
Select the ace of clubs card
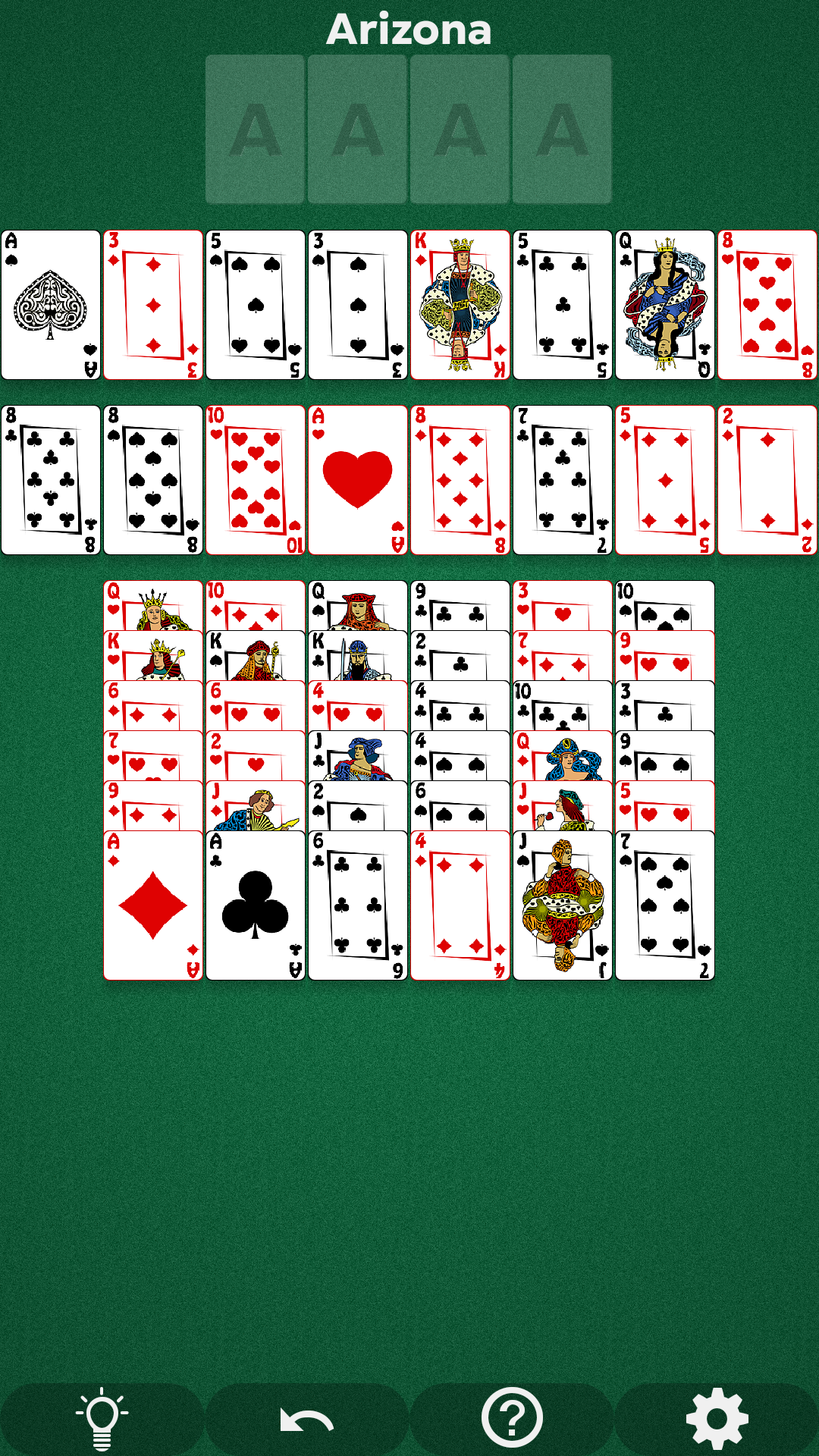(256, 905)
